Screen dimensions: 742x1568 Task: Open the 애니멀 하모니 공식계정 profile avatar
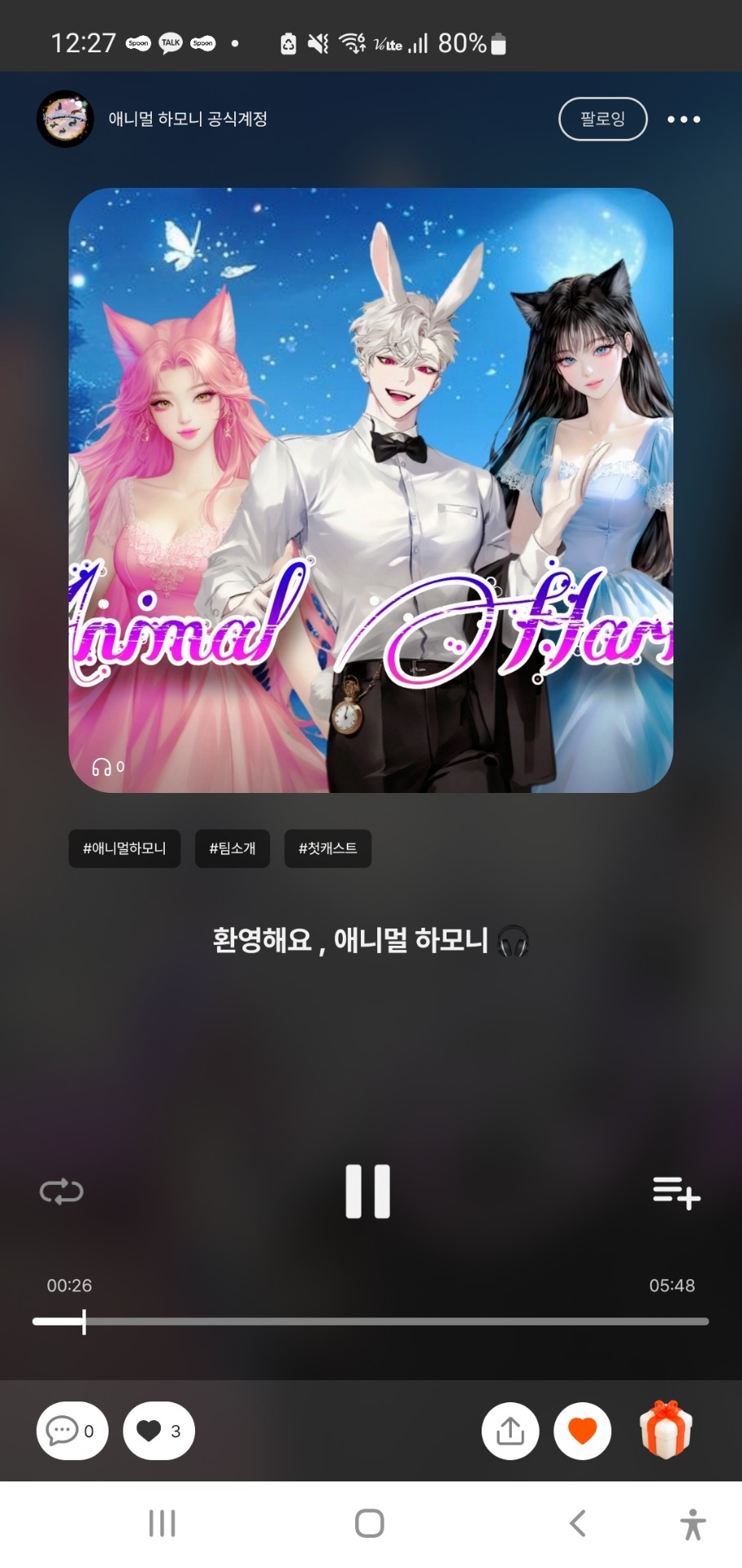coord(65,119)
